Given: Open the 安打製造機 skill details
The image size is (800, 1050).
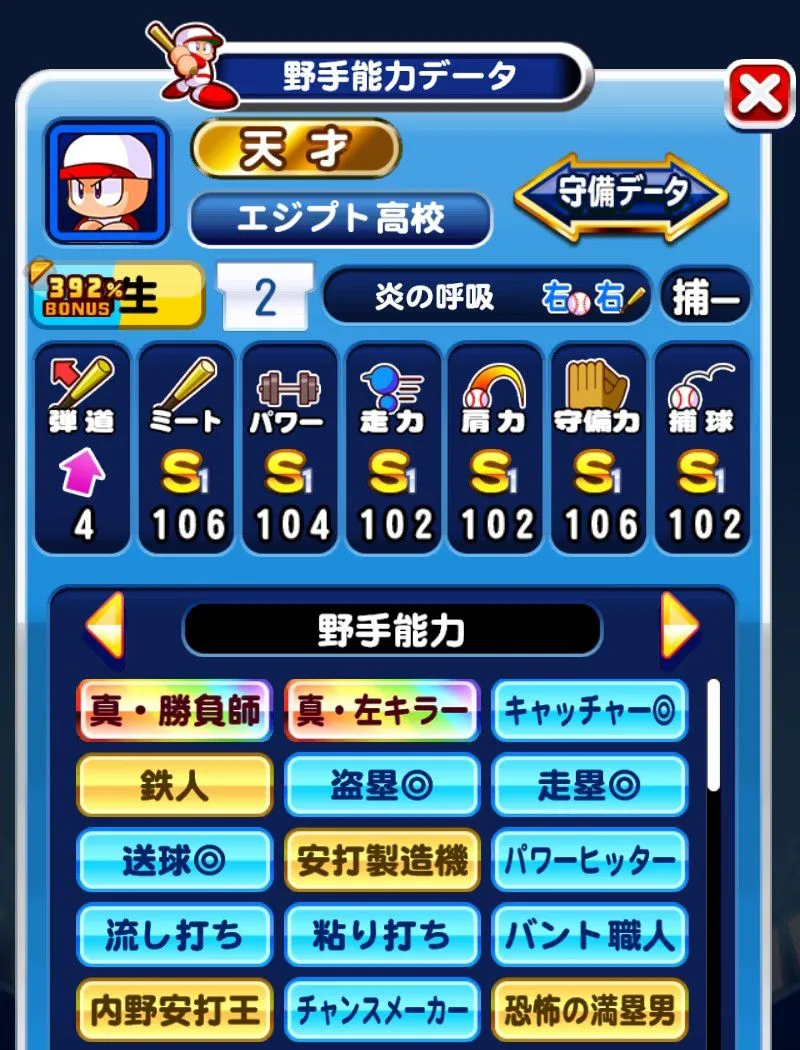Looking at the screenshot, I should point(382,860).
